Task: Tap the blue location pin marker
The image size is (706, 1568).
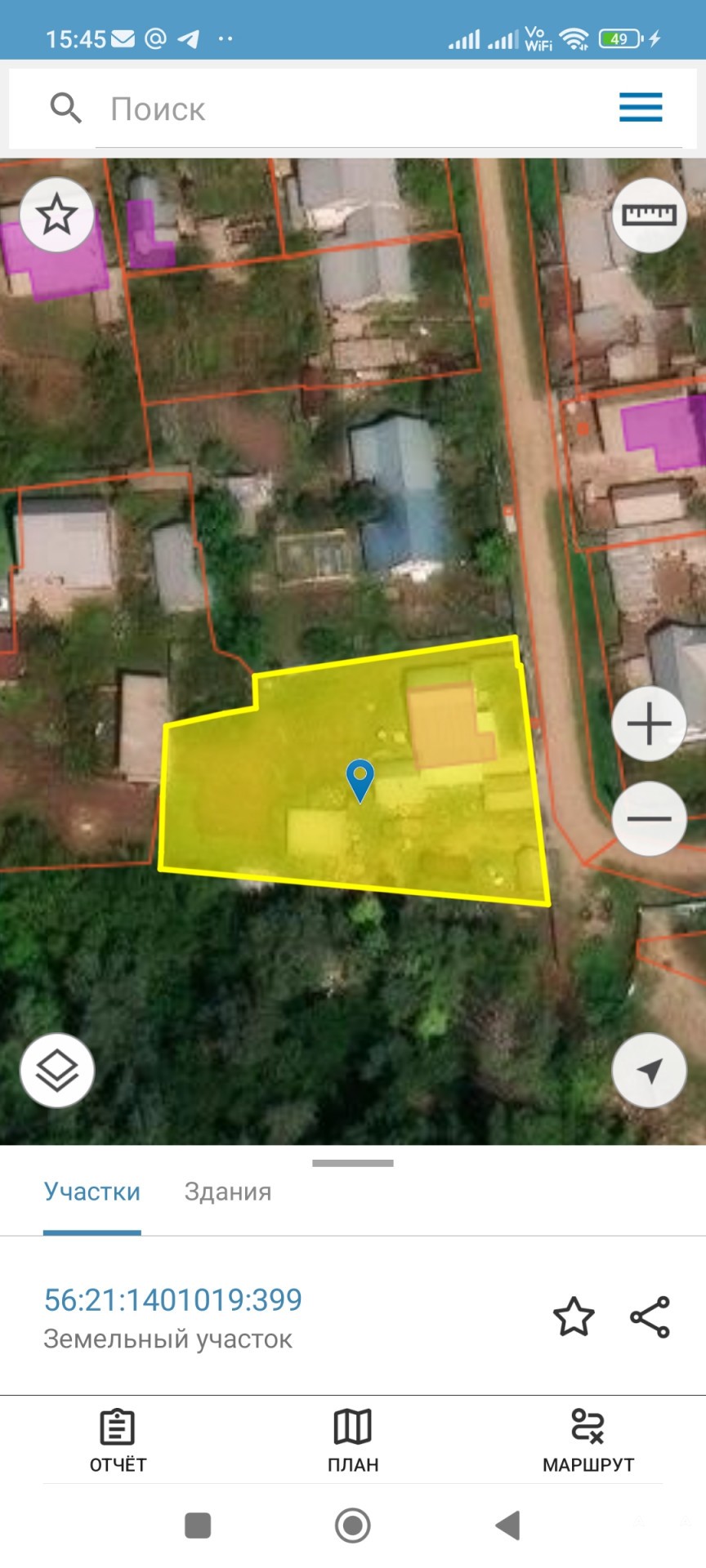Action: [360, 779]
